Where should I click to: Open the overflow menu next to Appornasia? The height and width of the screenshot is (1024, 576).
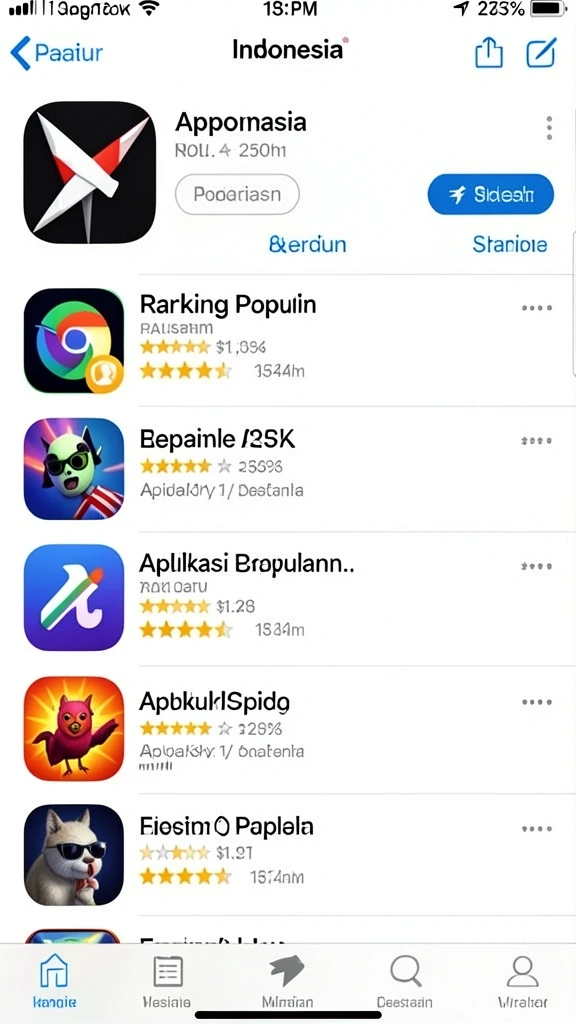coord(549,129)
